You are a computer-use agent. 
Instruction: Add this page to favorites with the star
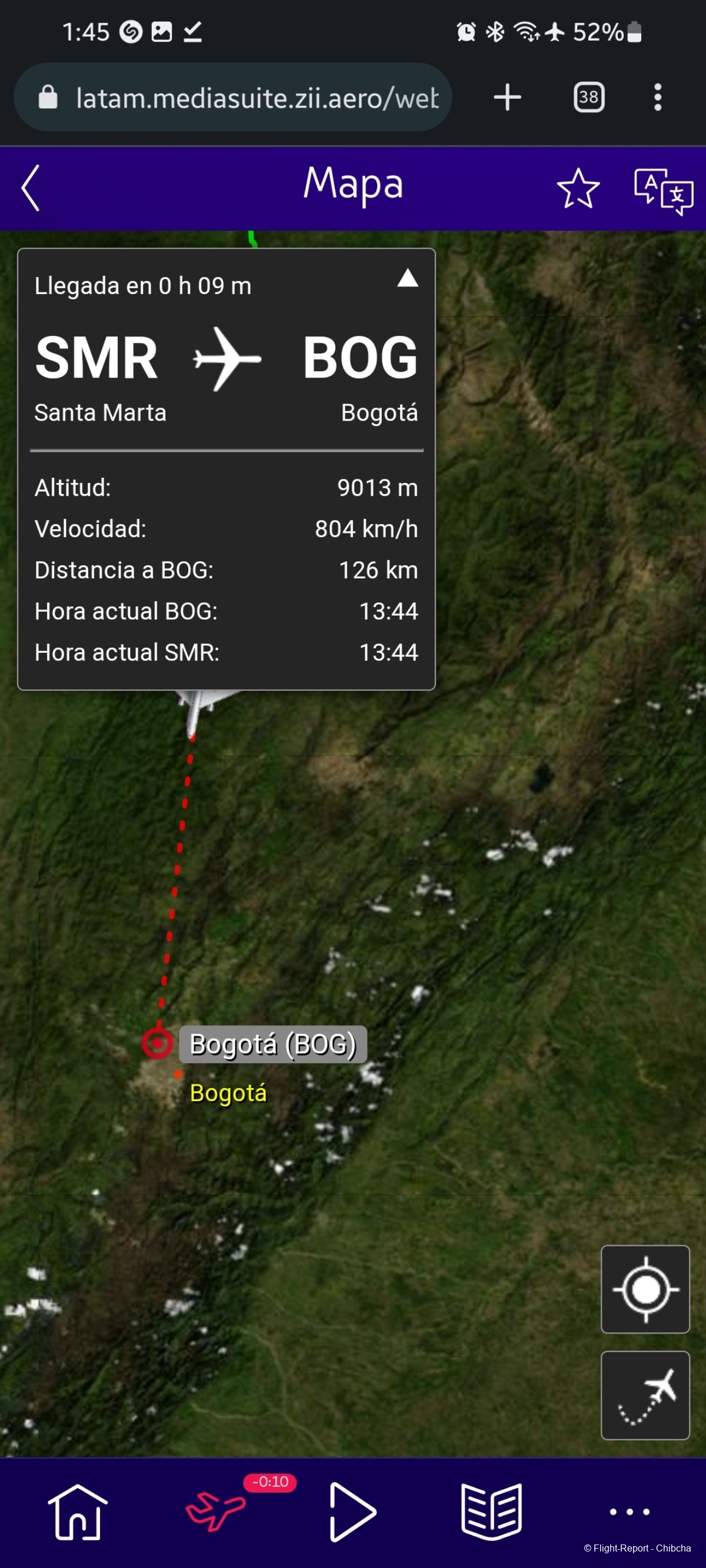[578, 189]
